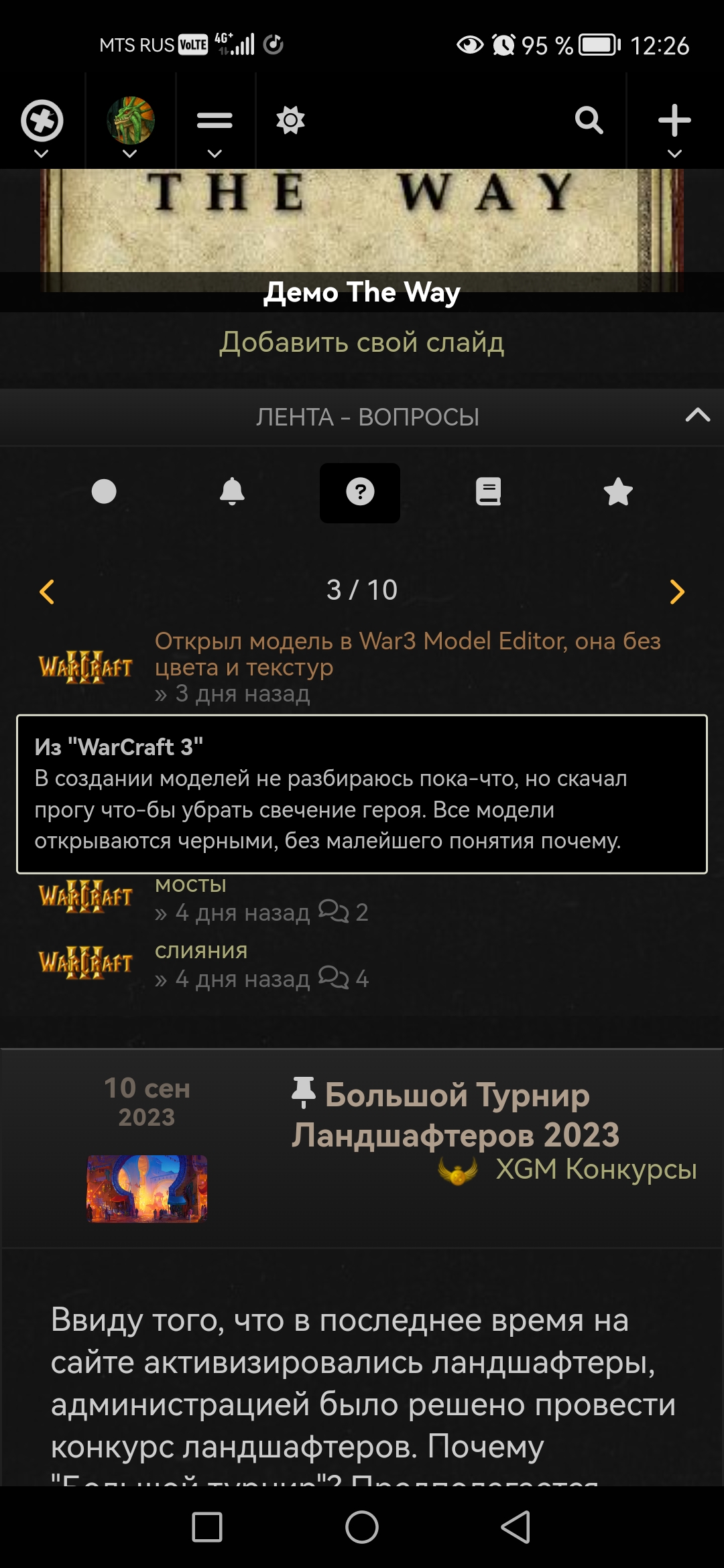Image resolution: width=724 pixels, height=1568 pixels.
Task: Switch to the book articles tab
Action: [x=488, y=492]
